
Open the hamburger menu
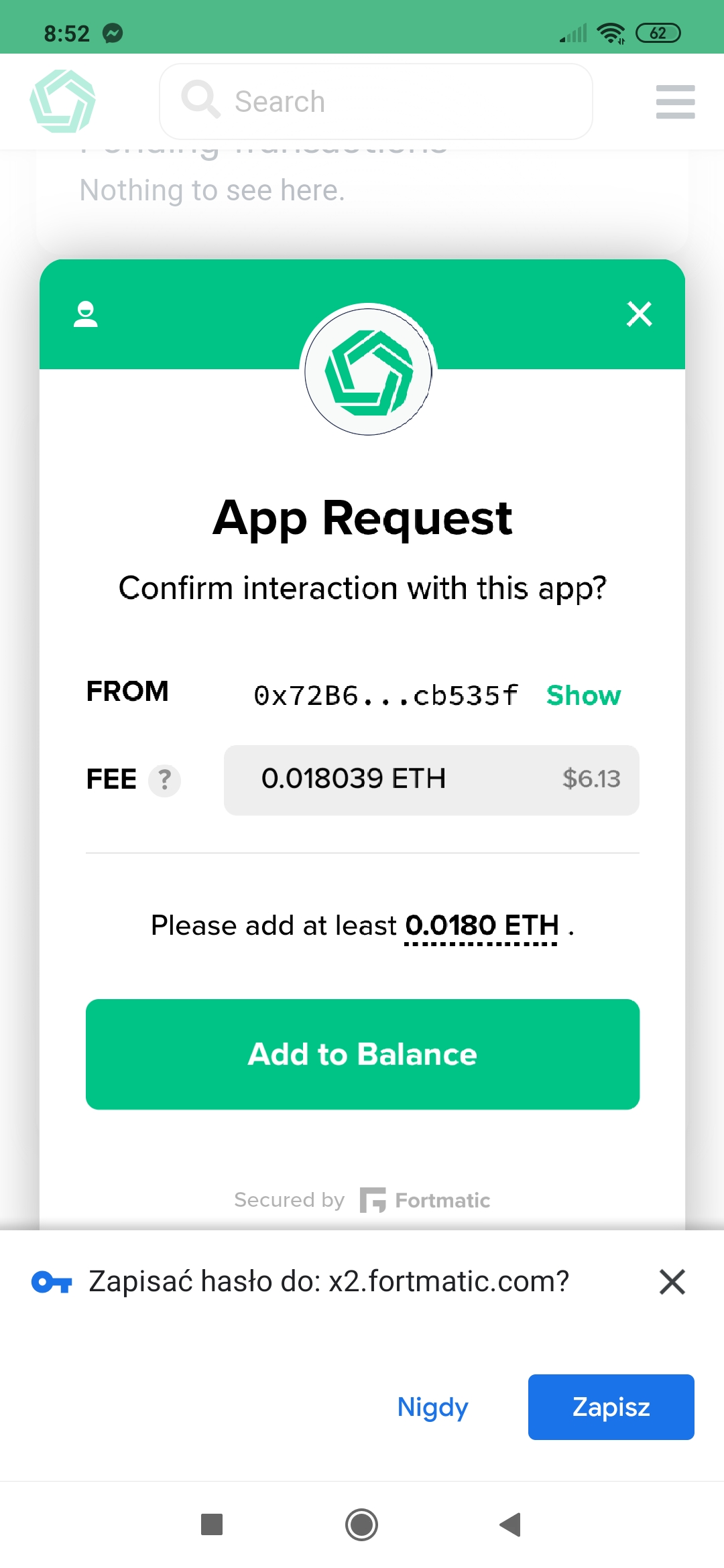point(675,102)
